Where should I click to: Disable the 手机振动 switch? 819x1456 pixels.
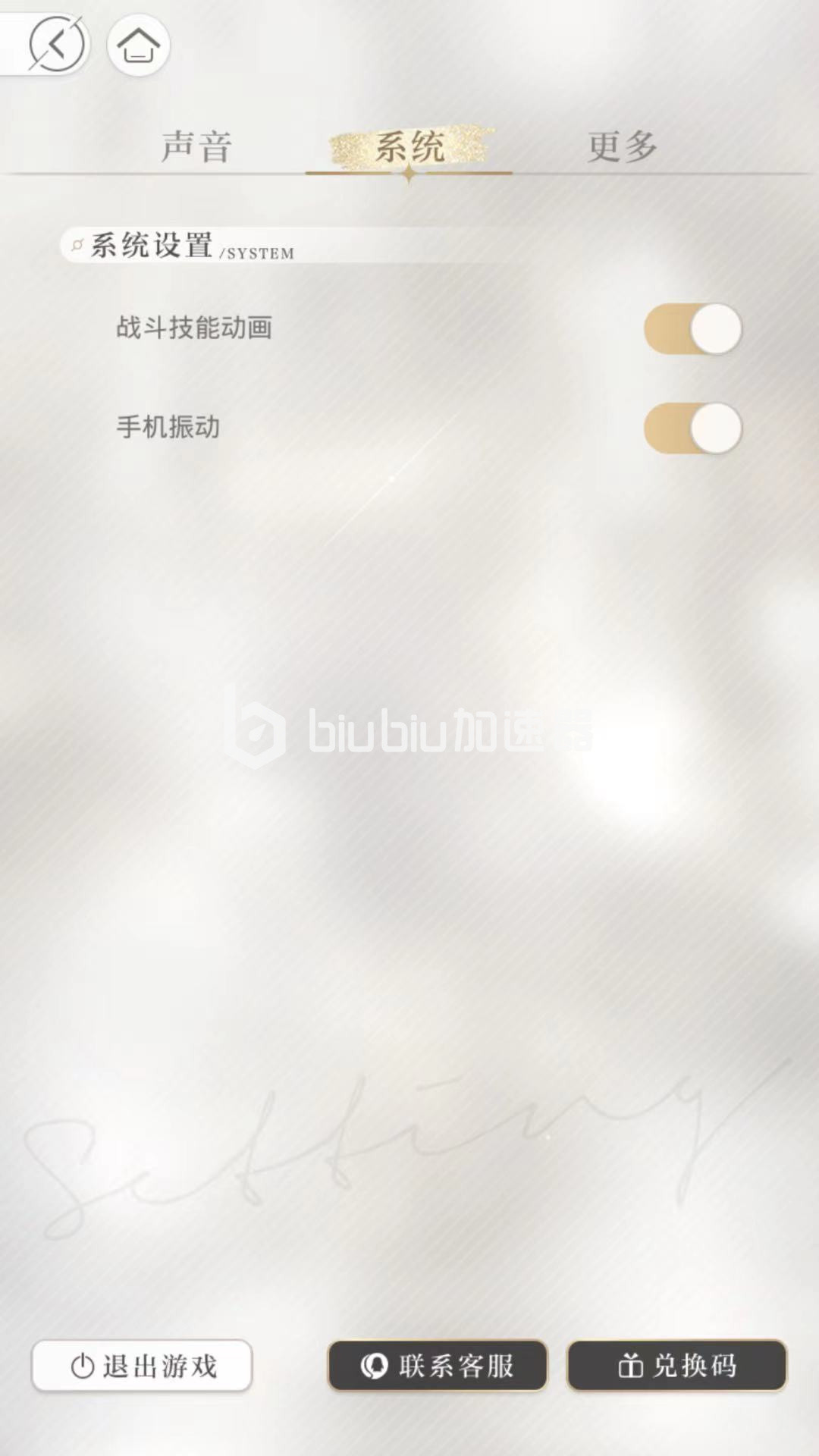(x=693, y=428)
